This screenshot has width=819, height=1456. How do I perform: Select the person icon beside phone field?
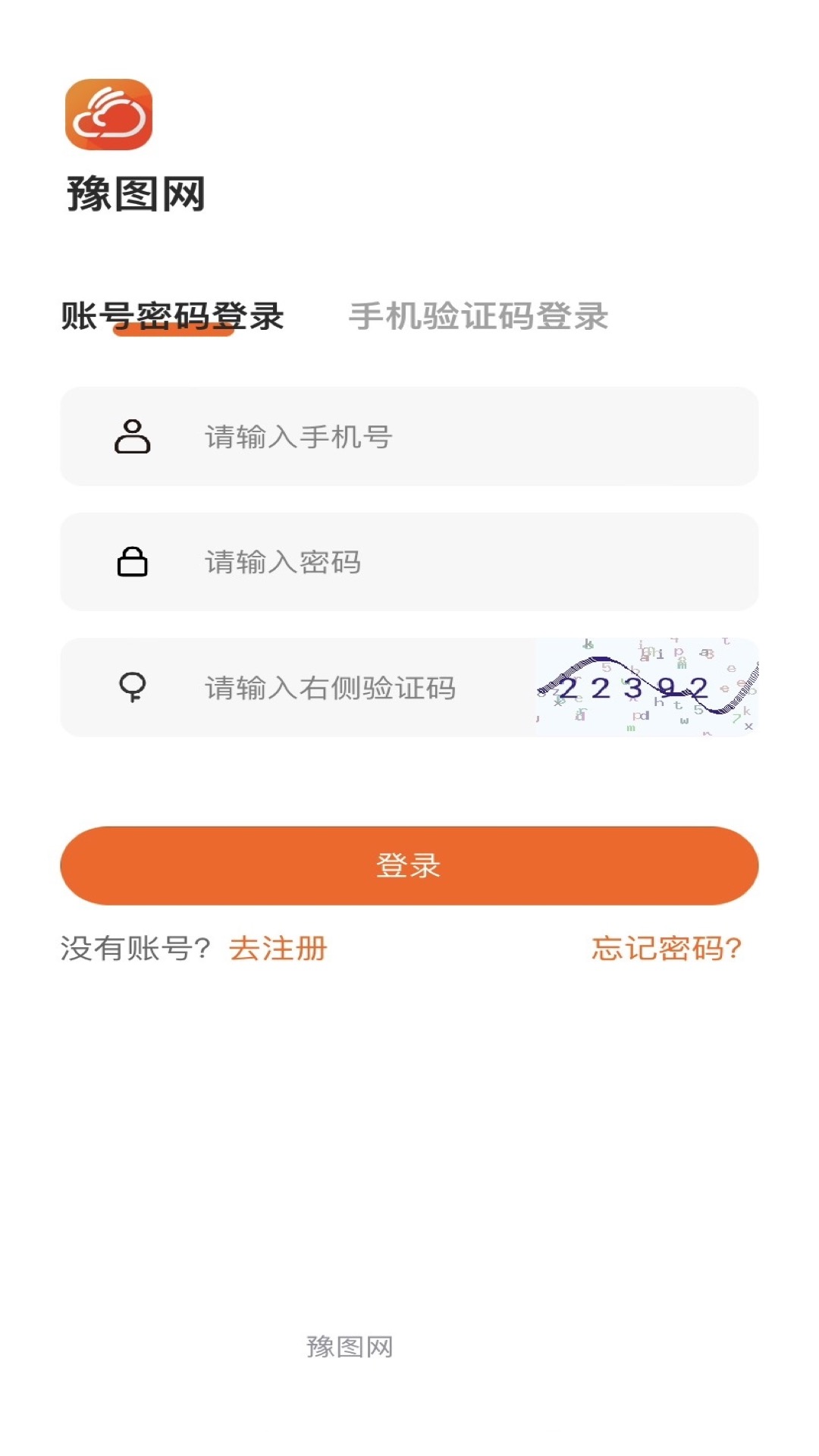[x=132, y=436]
